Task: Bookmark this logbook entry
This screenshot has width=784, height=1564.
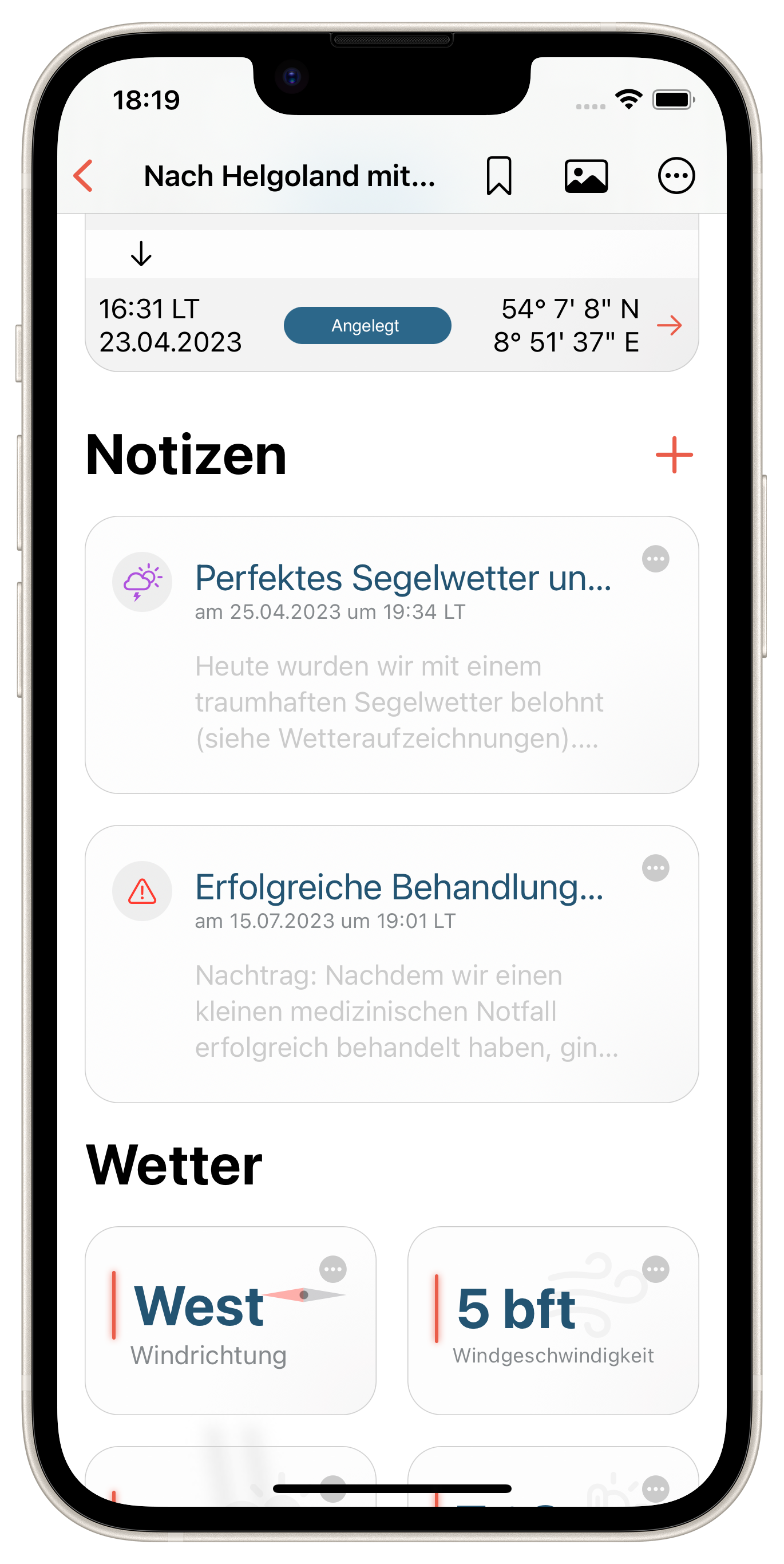Action: tap(499, 176)
